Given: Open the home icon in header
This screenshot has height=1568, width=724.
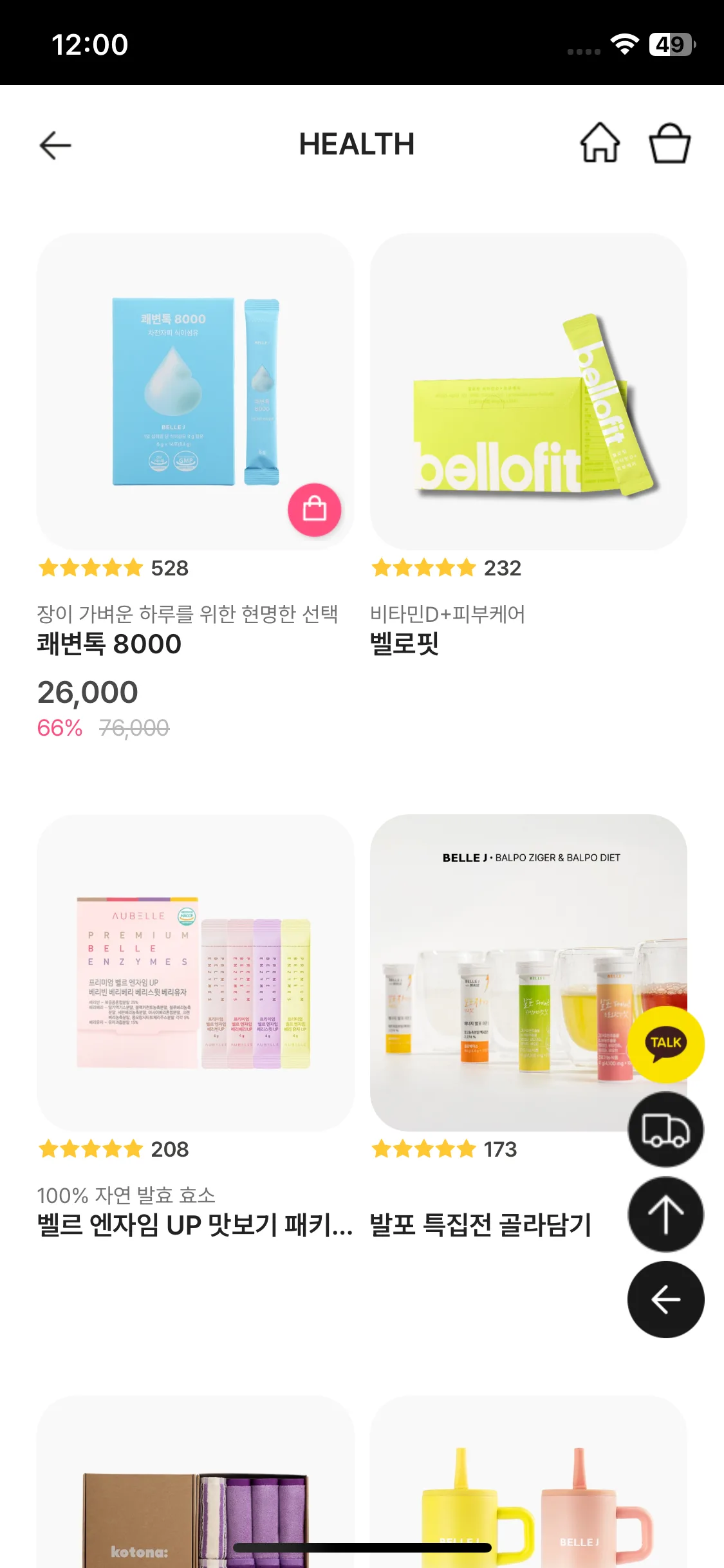Looking at the screenshot, I should pos(600,143).
